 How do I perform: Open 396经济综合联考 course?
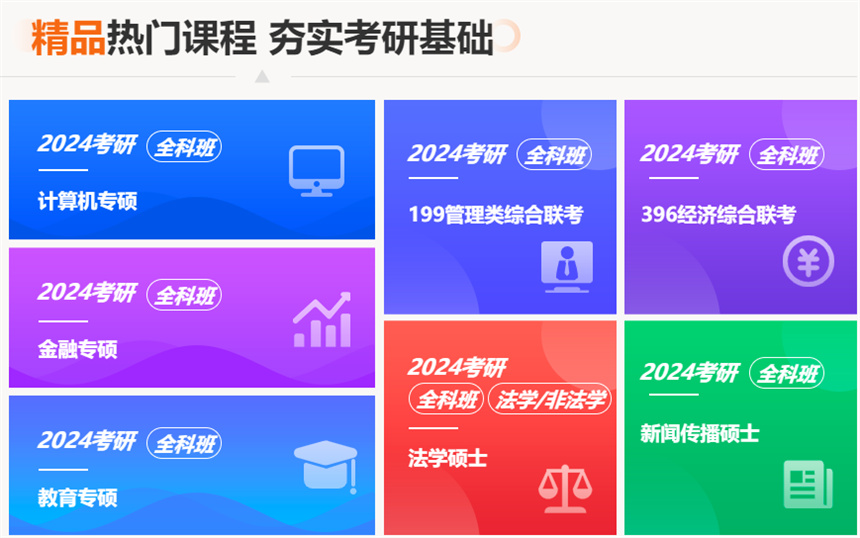740,208
